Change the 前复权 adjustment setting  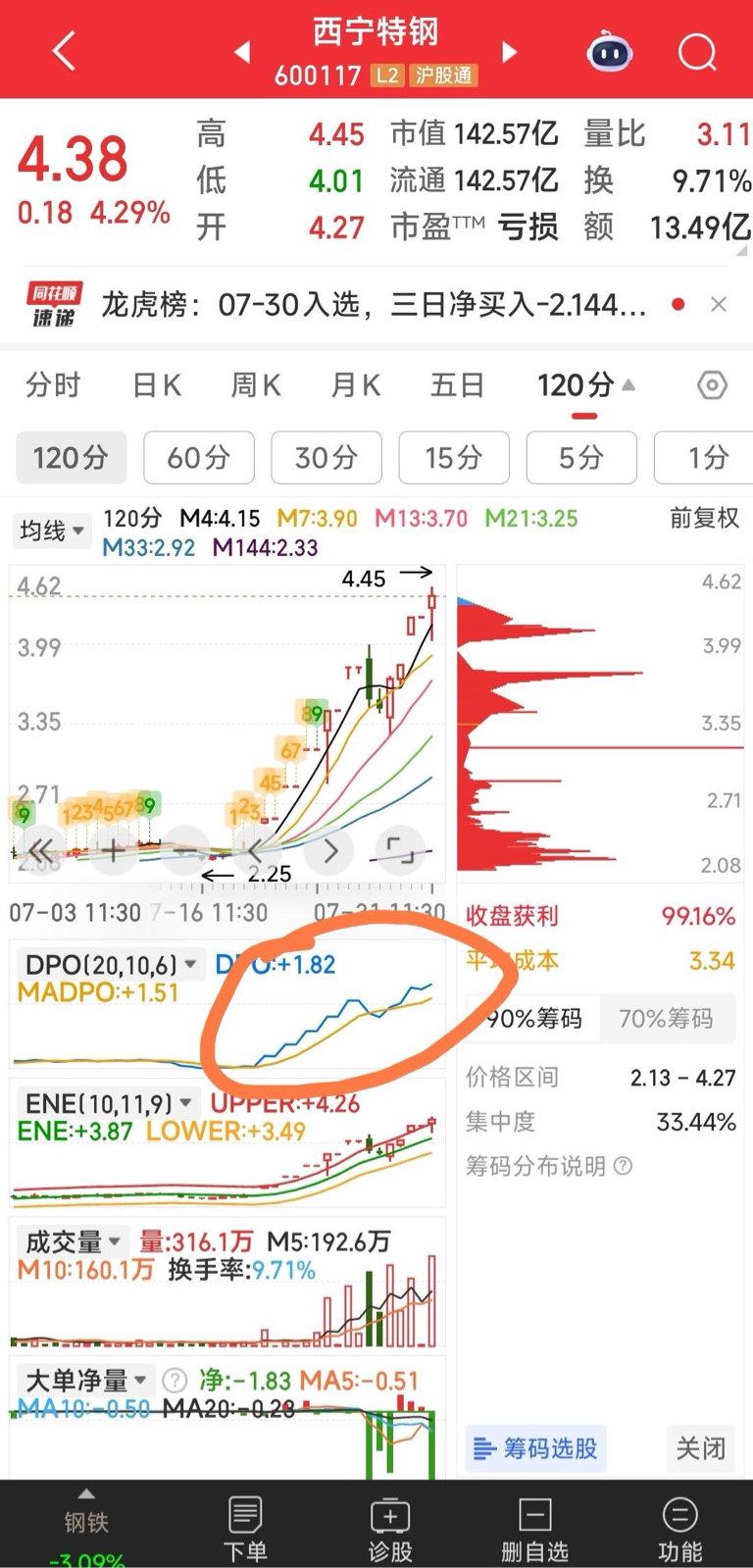[704, 518]
